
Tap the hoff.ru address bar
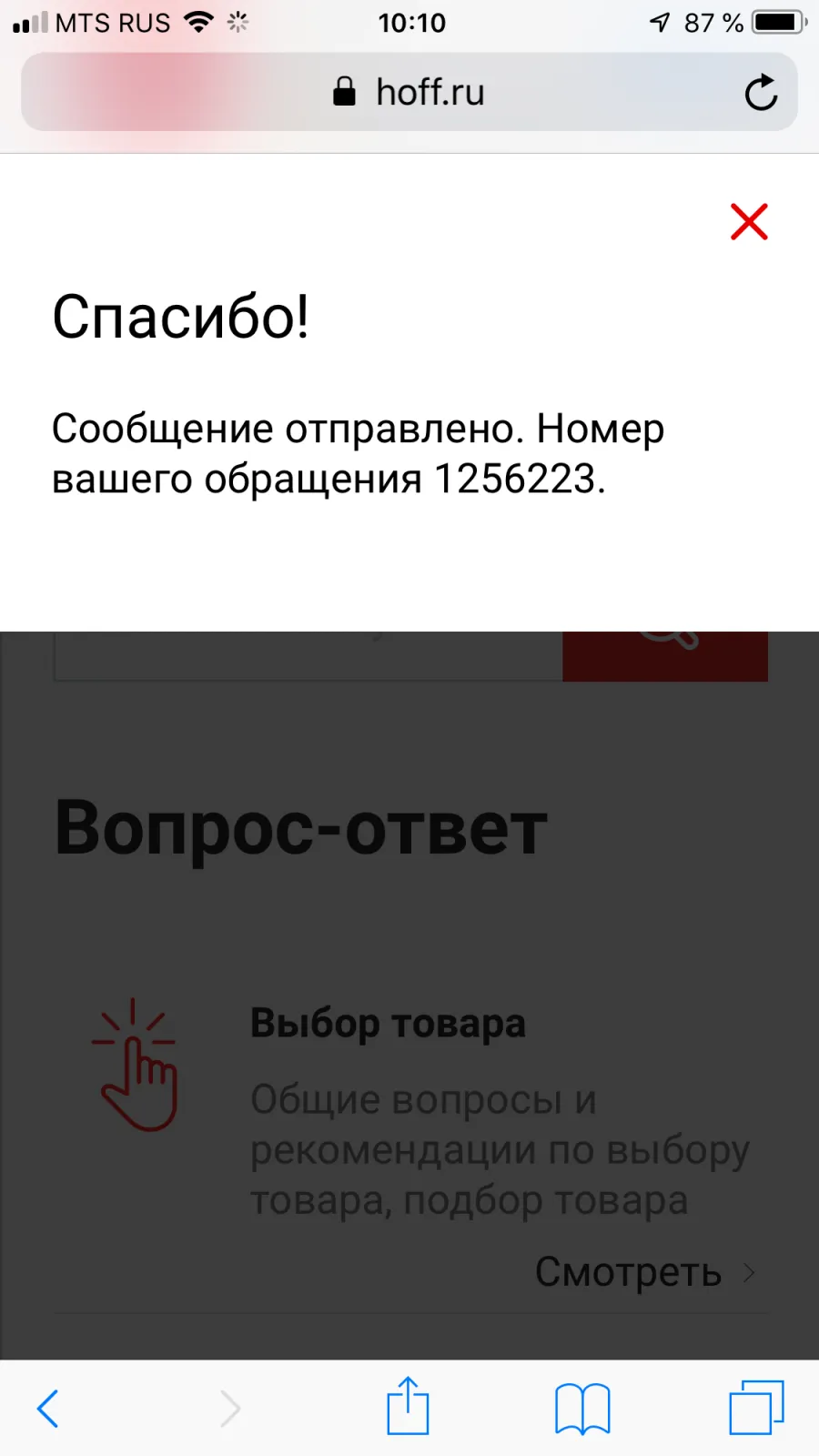pyautogui.click(x=409, y=92)
